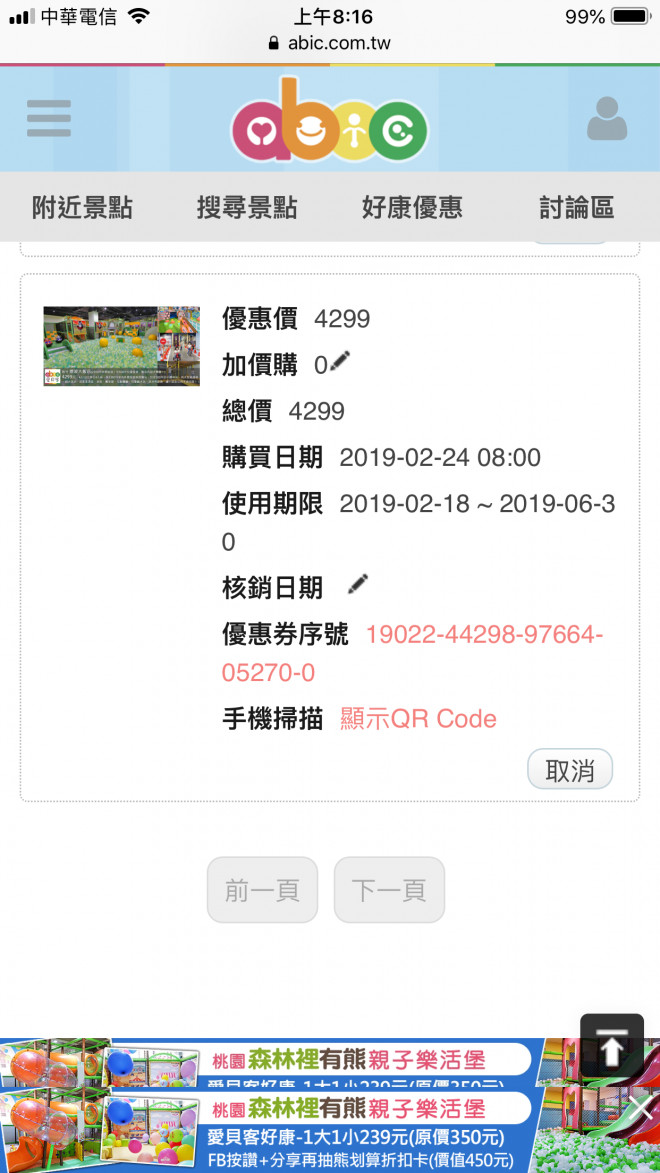
Task: Switch to 搜尋景點 tab
Action: pyautogui.click(x=247, y=208)
